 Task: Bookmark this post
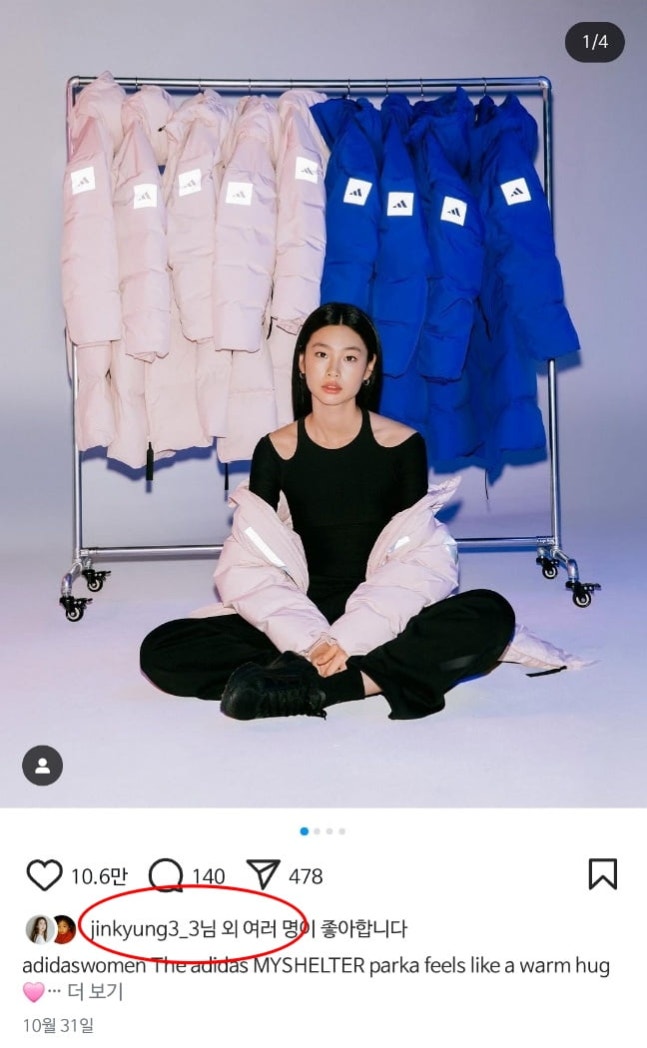tap(602, 874)
